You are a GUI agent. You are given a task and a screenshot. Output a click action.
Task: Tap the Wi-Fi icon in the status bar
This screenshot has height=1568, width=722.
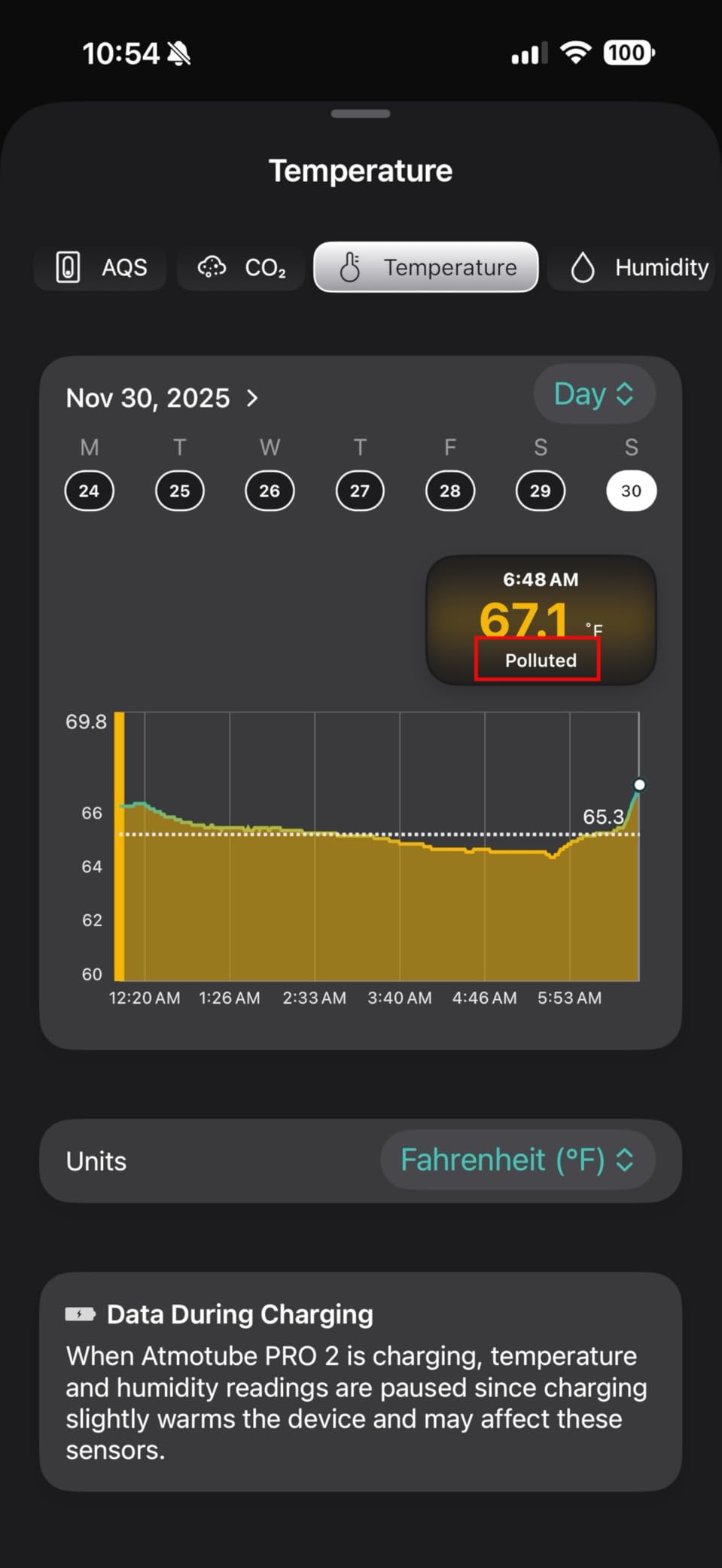pyautogui.click(x=576, y=53)
